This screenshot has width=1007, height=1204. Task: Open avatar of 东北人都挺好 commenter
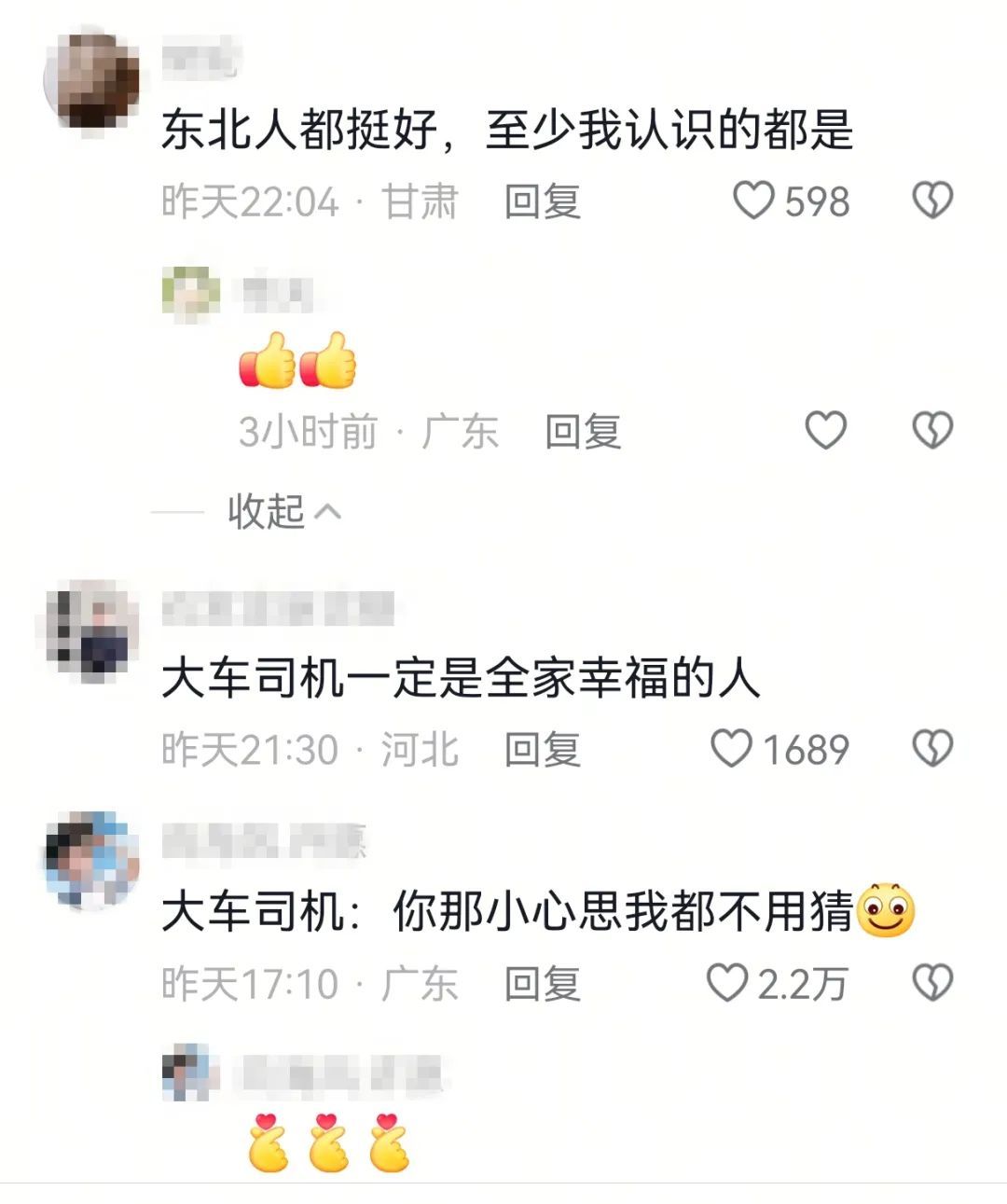pyautogui.click(x=92, y=80)
